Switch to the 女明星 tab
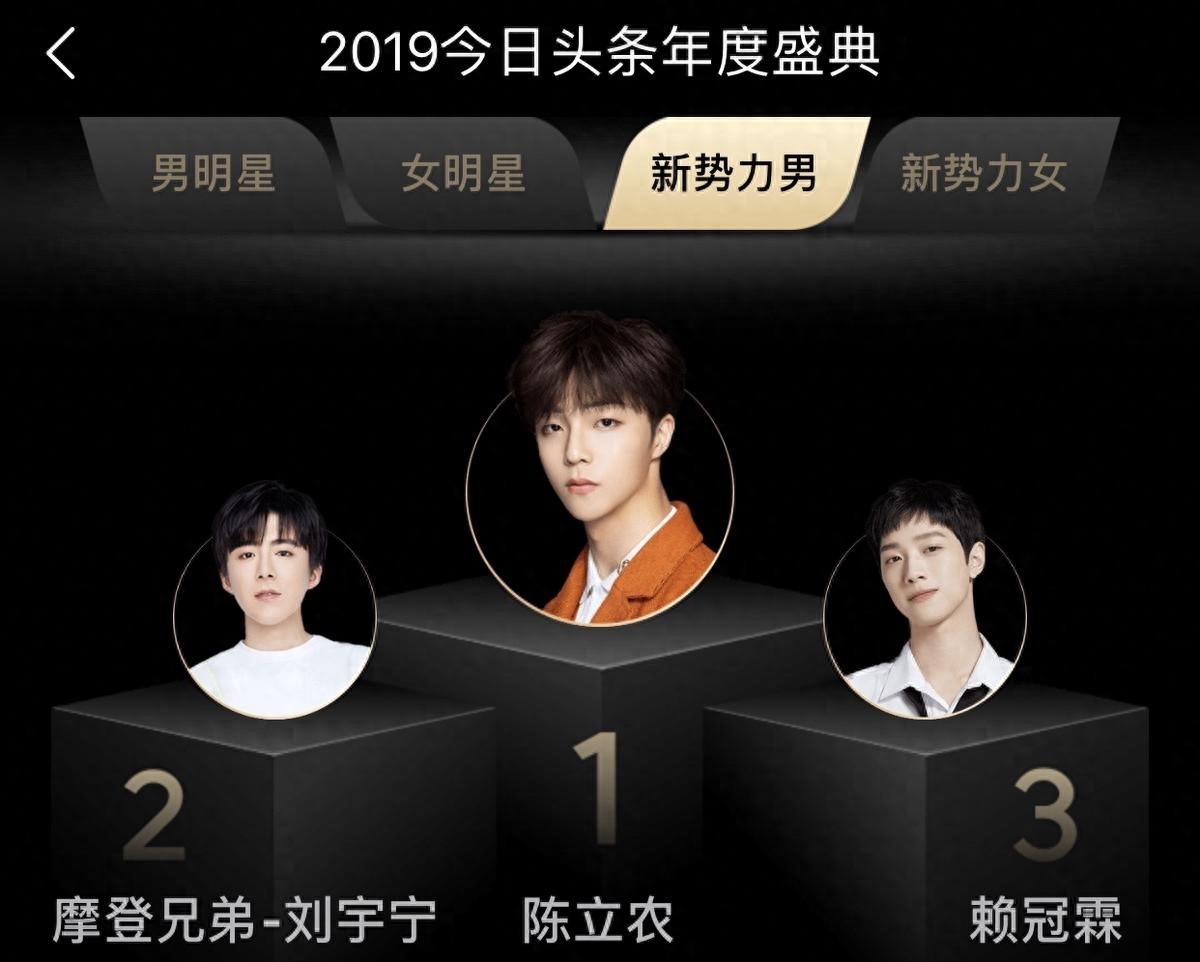Screen dimensions: 1200x962 pyautogui.click(x=463, y=174)
